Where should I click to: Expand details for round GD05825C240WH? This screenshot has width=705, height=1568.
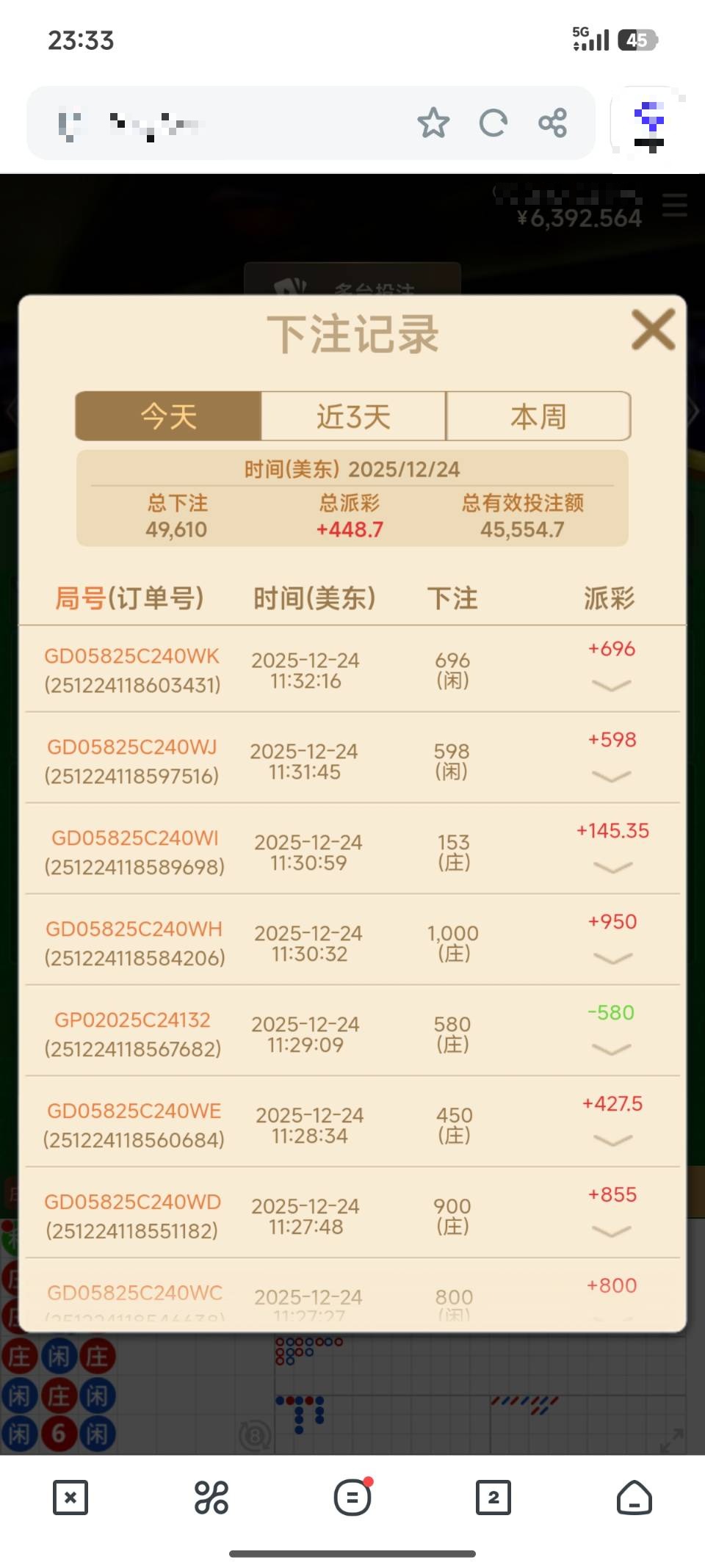(x=612, y=958)
